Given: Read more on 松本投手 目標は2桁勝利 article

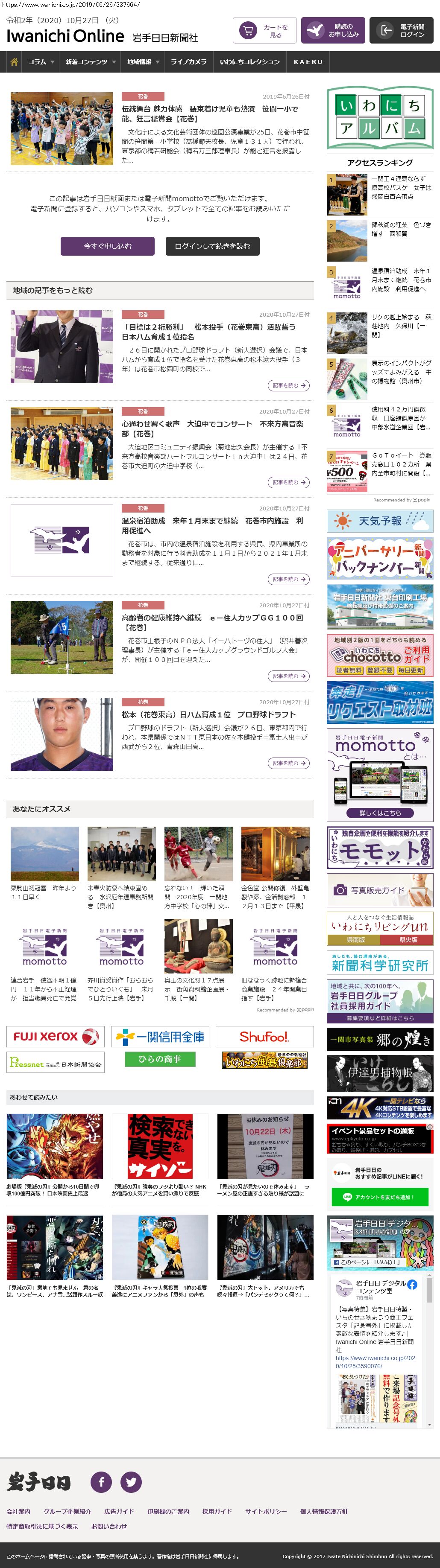Looking at the screenshot, I should tap(288, 385).
